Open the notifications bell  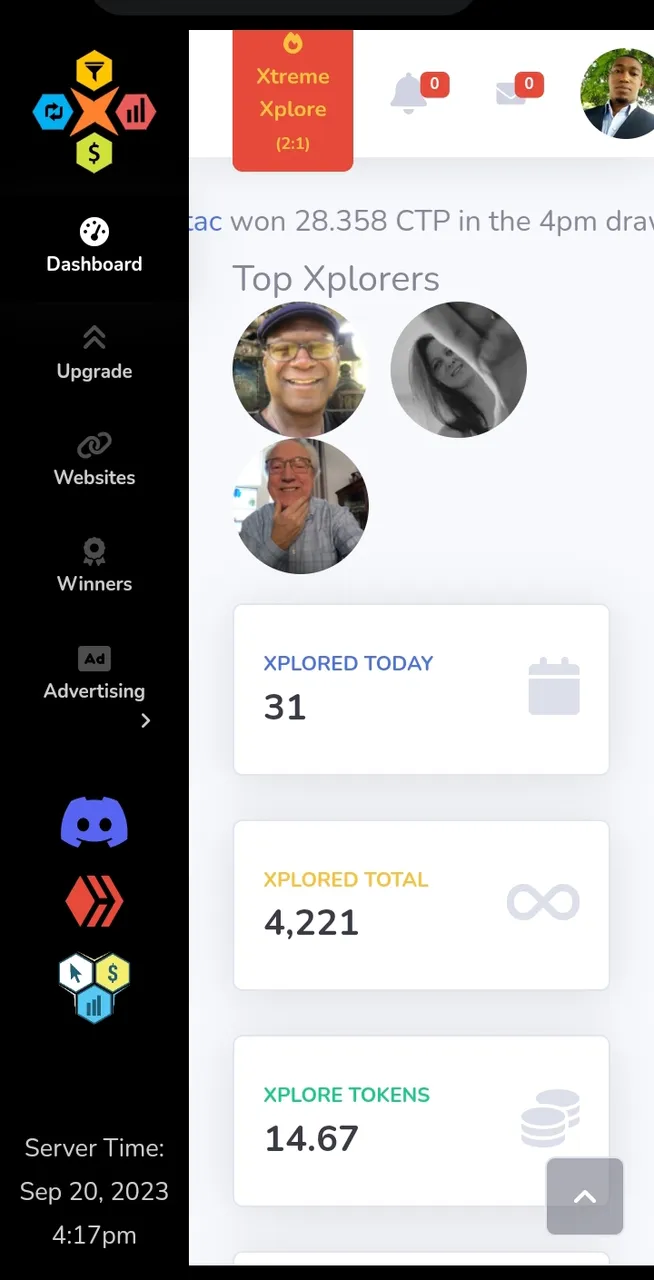408,93
